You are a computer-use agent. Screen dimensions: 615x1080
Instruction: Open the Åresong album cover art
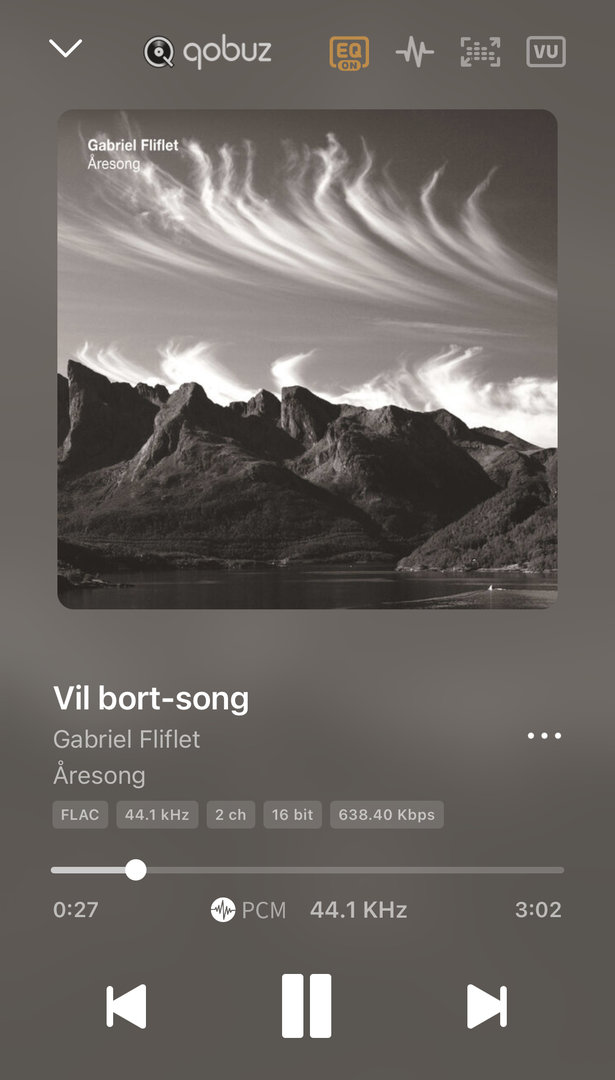[307, 359]
